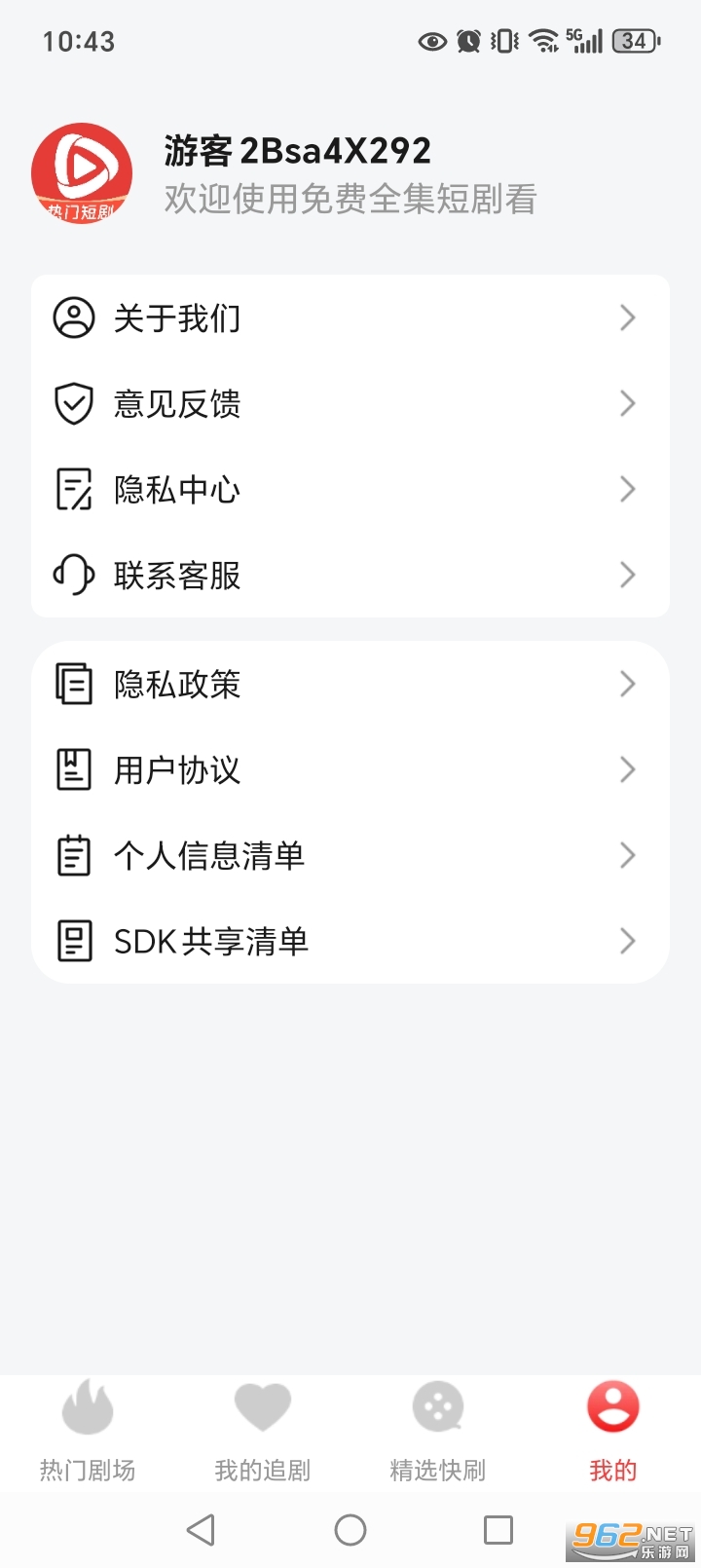Expand the 用户协议 row chevron
Image resolution: width=701 pixels, height=1568 pixels.
(x=627, y=769)
